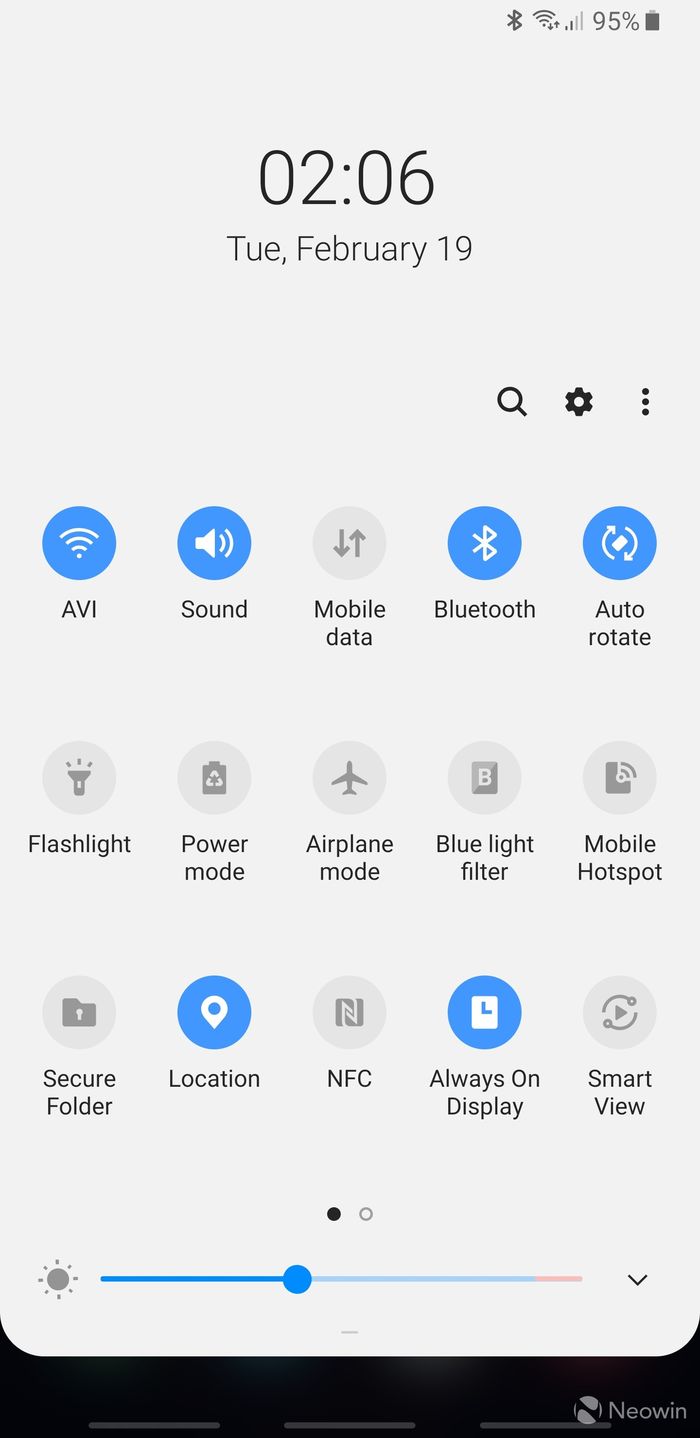The image size is (700, 1438).
Task: Toggle the Sound mode tile
Action: [x=214, y=543]
